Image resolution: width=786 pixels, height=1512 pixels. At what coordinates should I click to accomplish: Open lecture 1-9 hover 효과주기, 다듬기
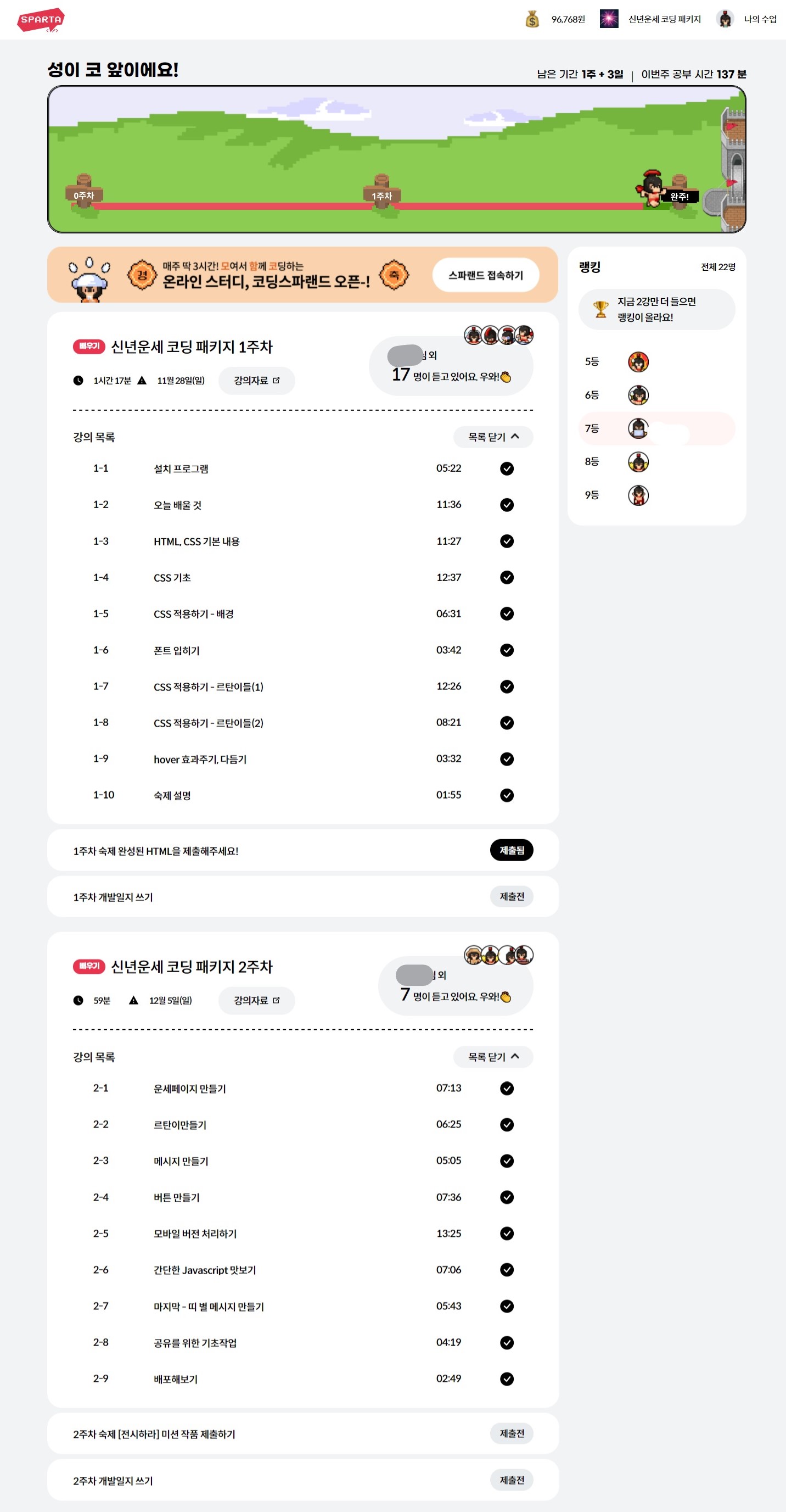(200, 759)
